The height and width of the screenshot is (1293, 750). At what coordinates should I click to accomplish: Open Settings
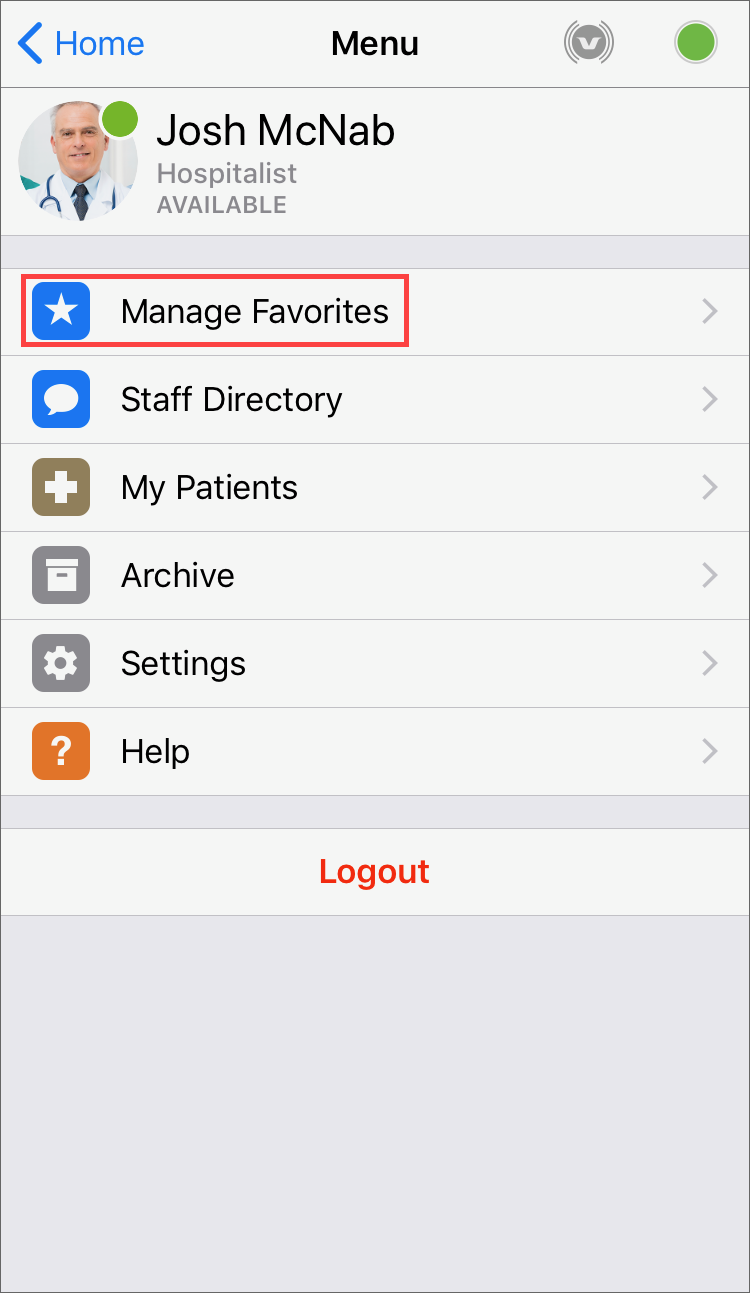375,664
